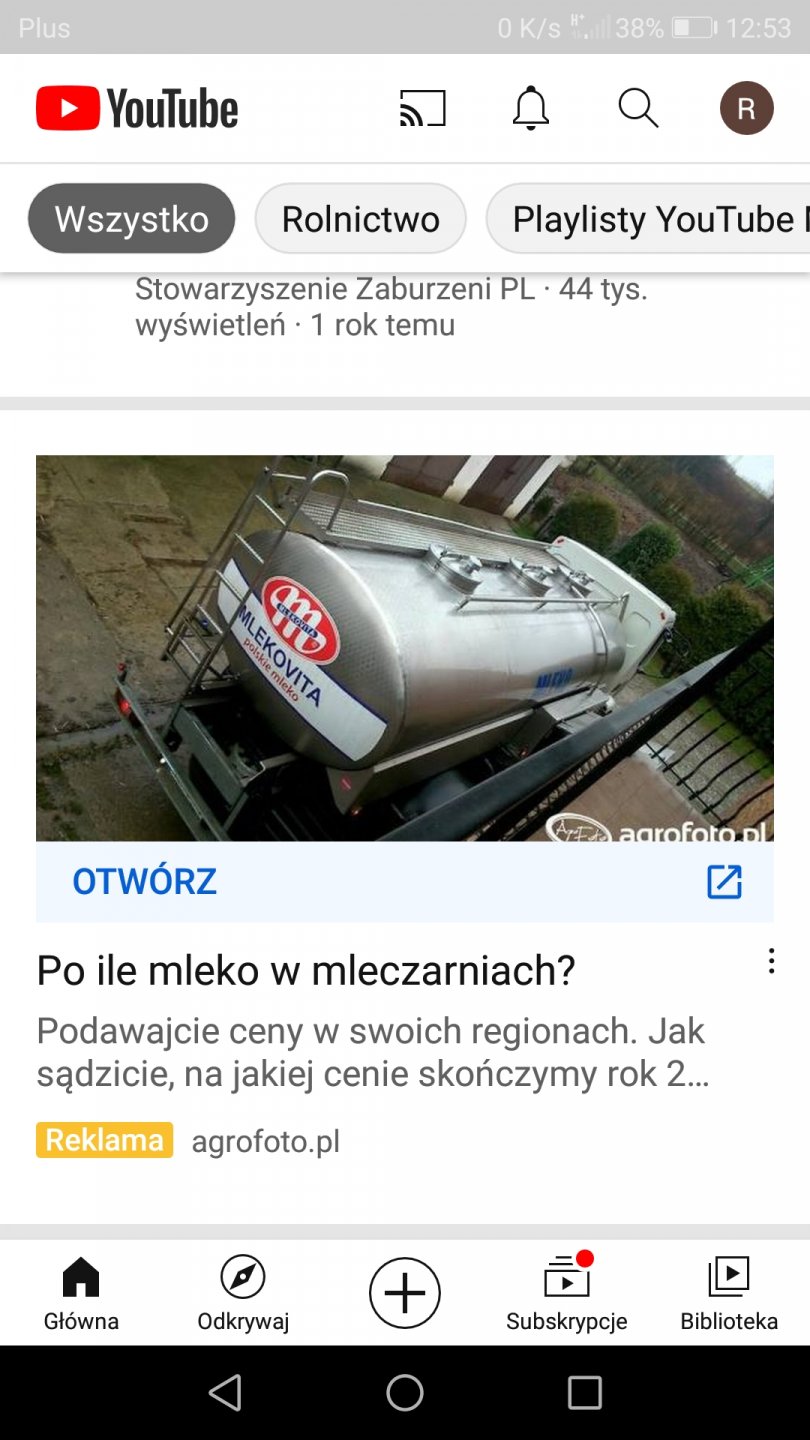The image size is (810, 1440).
Task: Open YouTube search
Action: coord(638,108)
